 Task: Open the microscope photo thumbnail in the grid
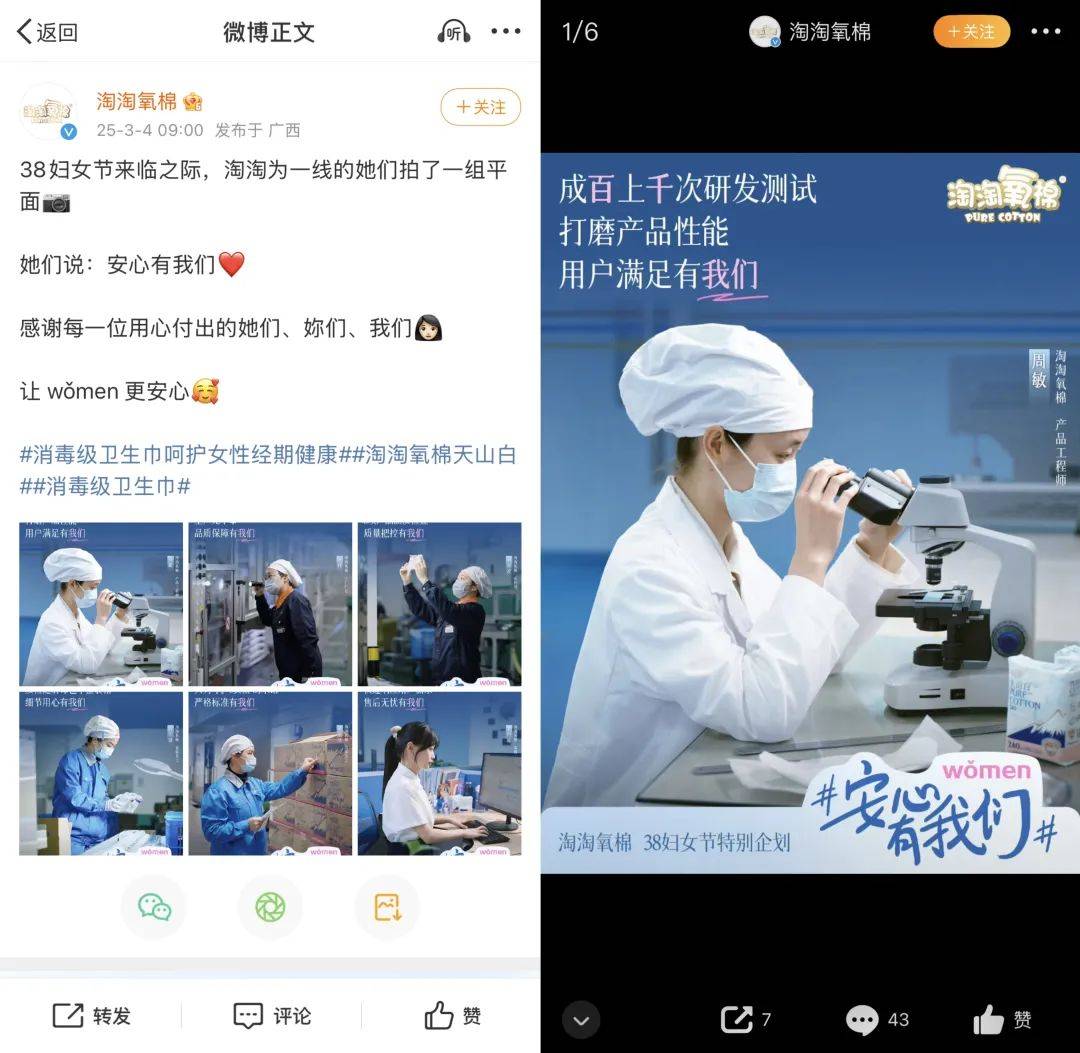tap(101, 604)
